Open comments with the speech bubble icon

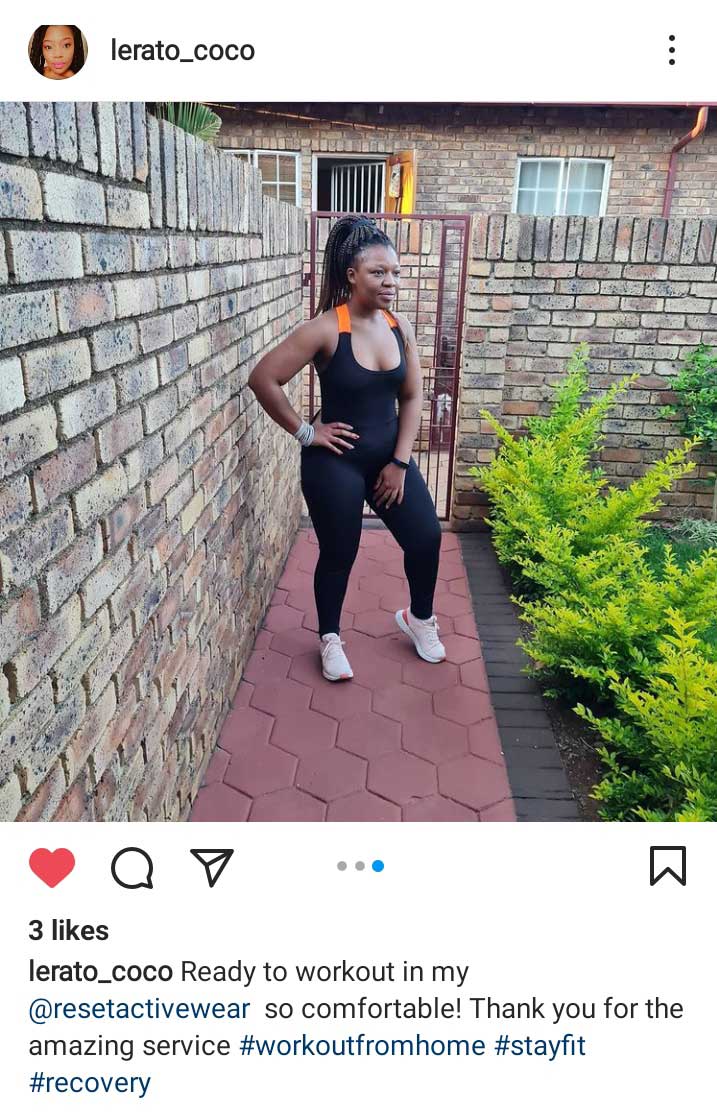click(x=132, y=867)
